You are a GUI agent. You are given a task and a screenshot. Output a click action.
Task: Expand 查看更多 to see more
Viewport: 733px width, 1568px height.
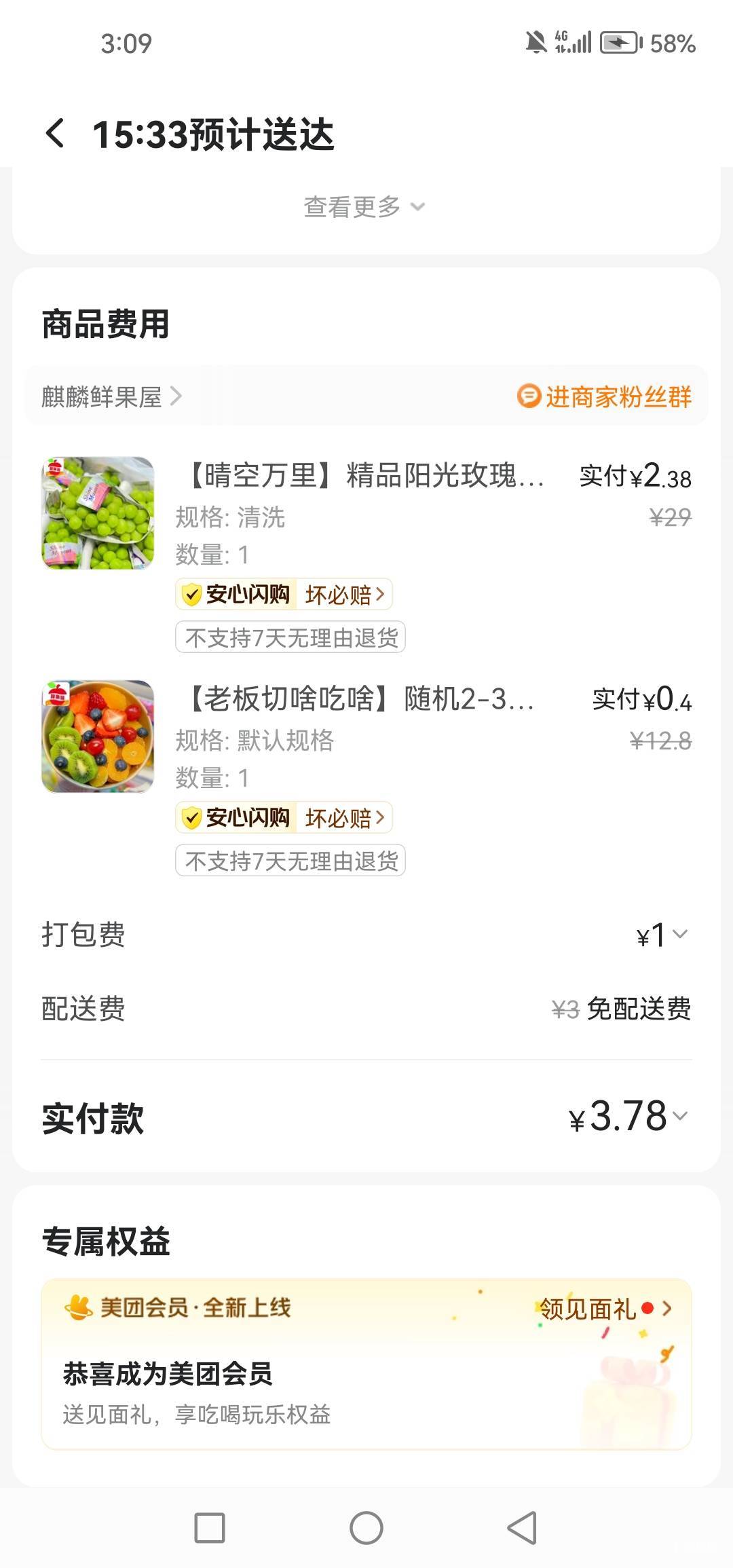364,207
